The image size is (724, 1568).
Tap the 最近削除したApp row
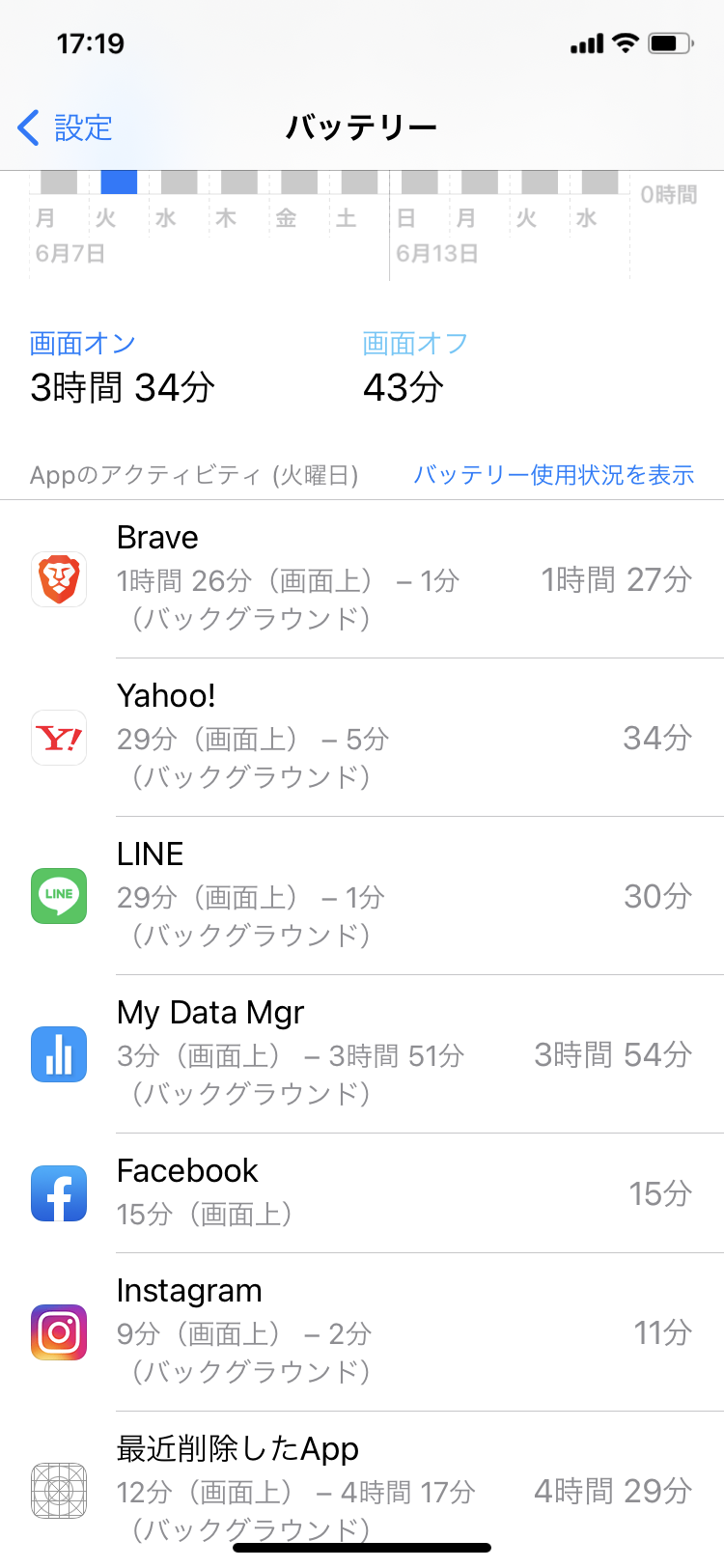[362, 1487]
